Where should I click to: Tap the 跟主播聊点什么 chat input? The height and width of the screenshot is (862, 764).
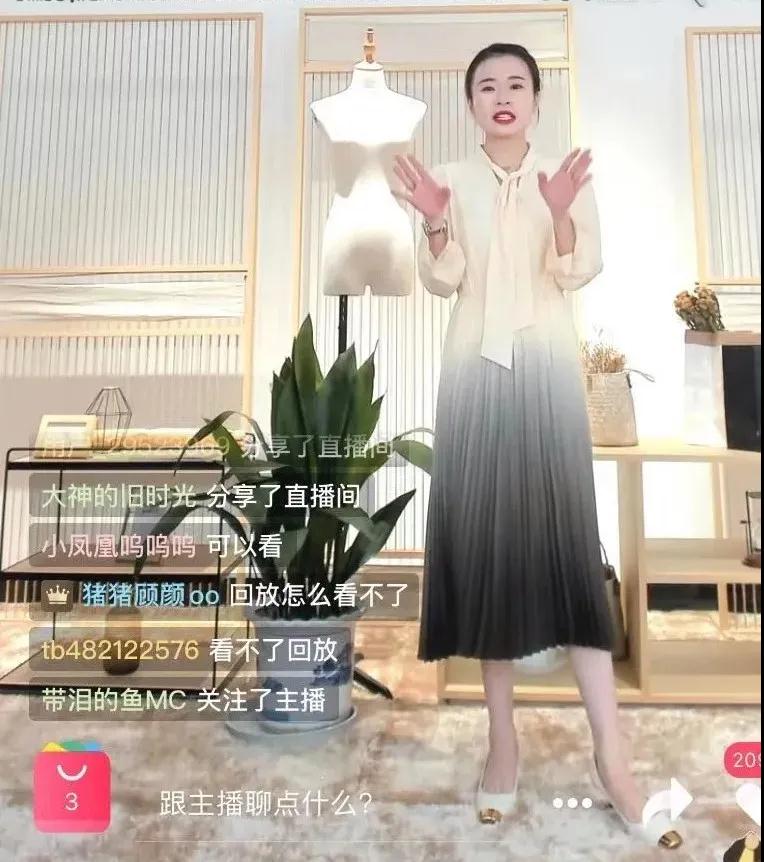pyautogui.click(x=266, y=803)
